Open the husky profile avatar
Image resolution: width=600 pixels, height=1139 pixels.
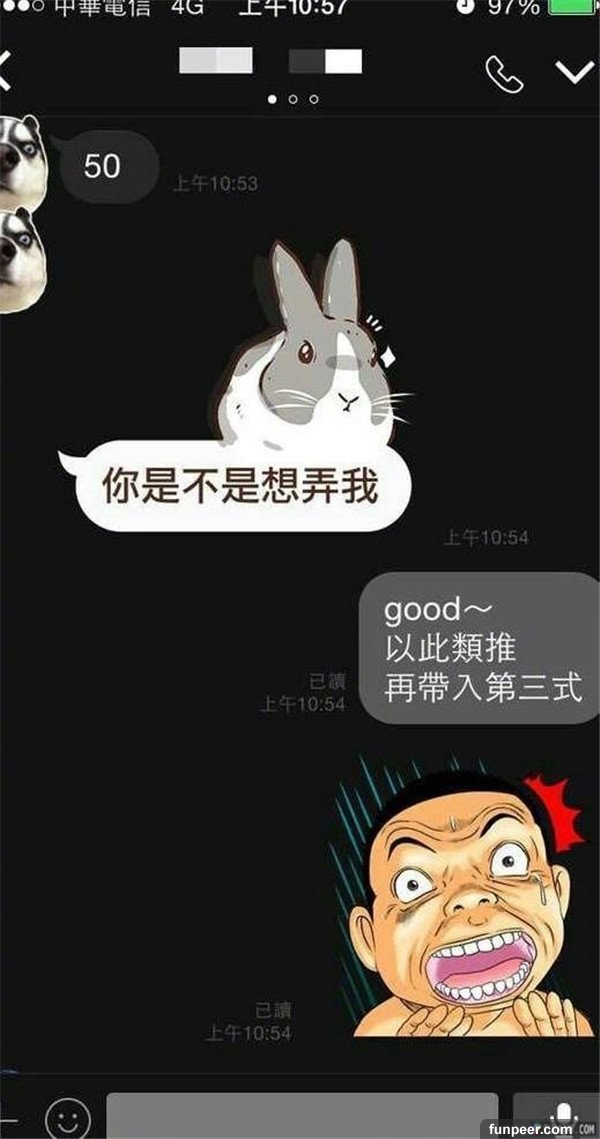[x=20, y=160]
